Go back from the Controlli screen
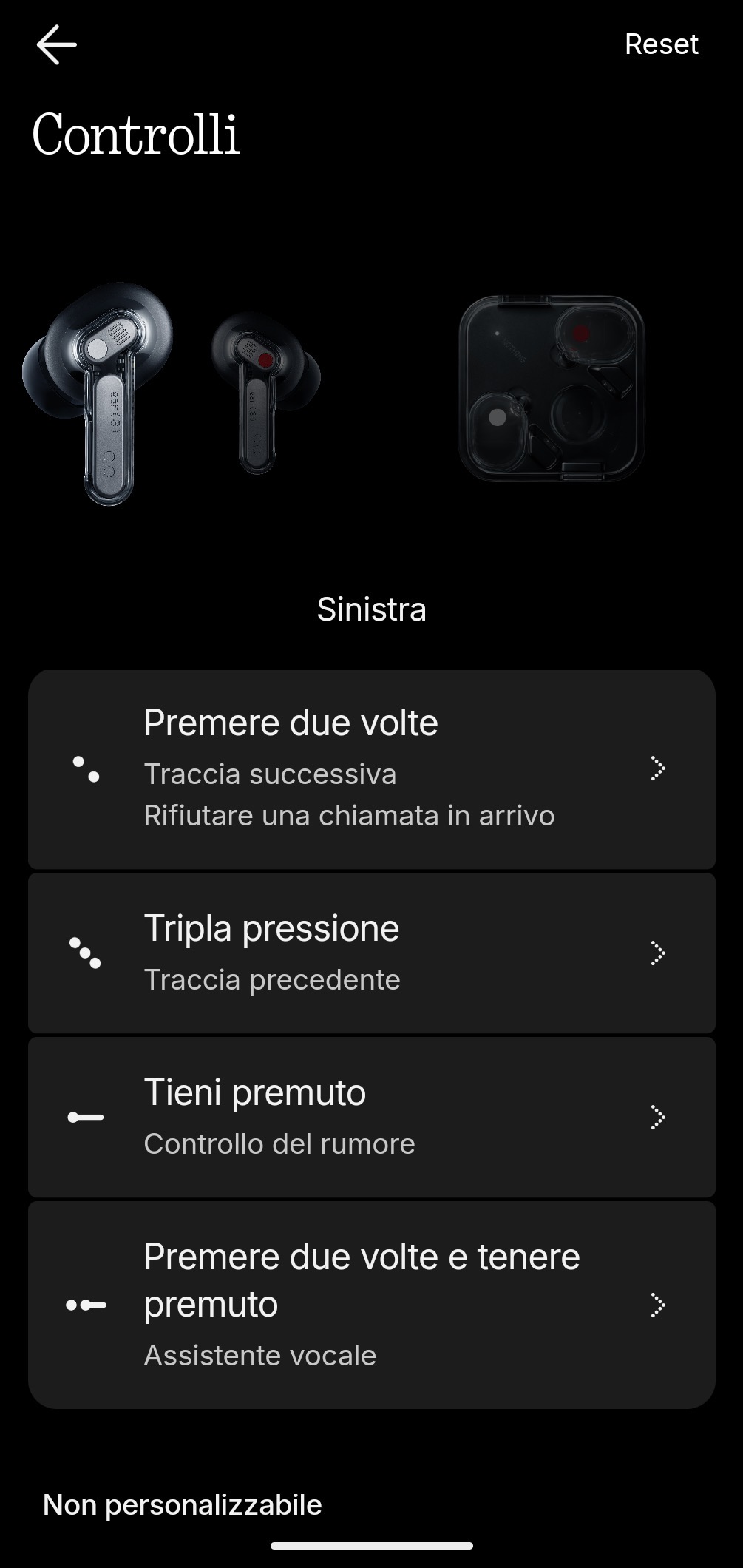 [56, 45]
